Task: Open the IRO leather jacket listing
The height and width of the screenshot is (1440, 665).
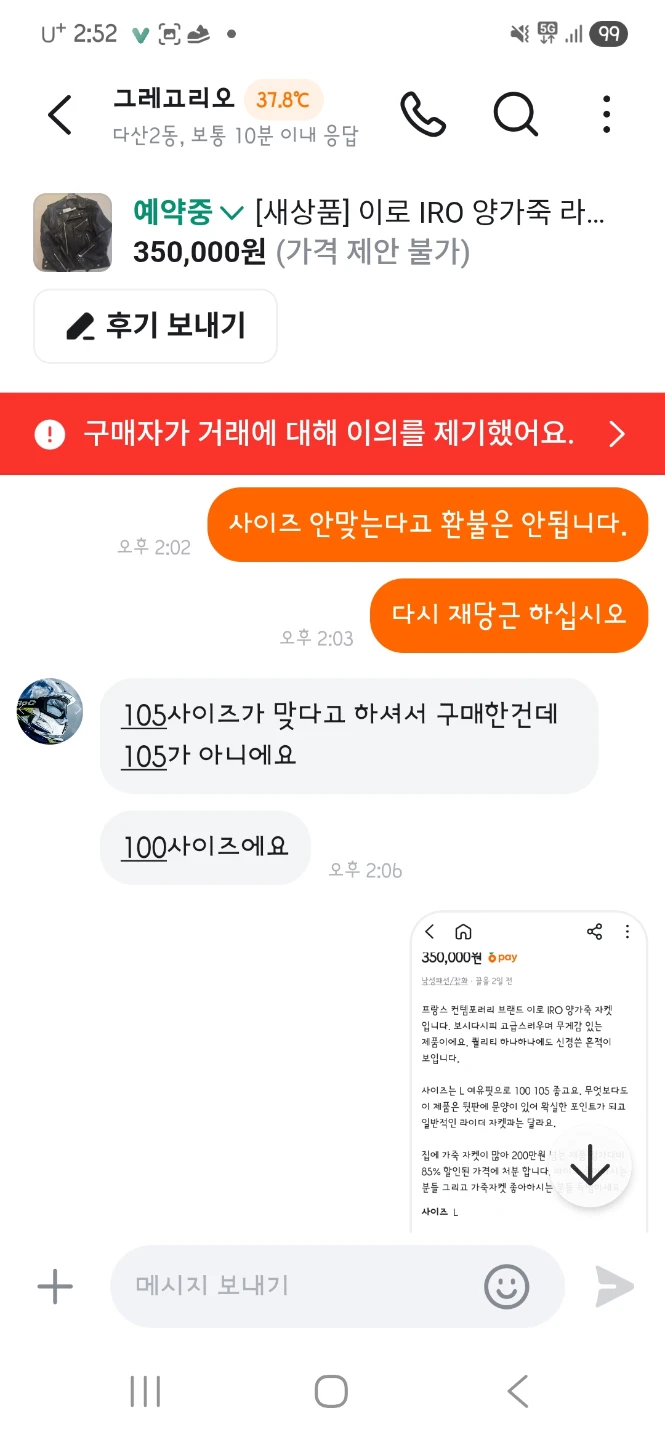Action: 430,212
